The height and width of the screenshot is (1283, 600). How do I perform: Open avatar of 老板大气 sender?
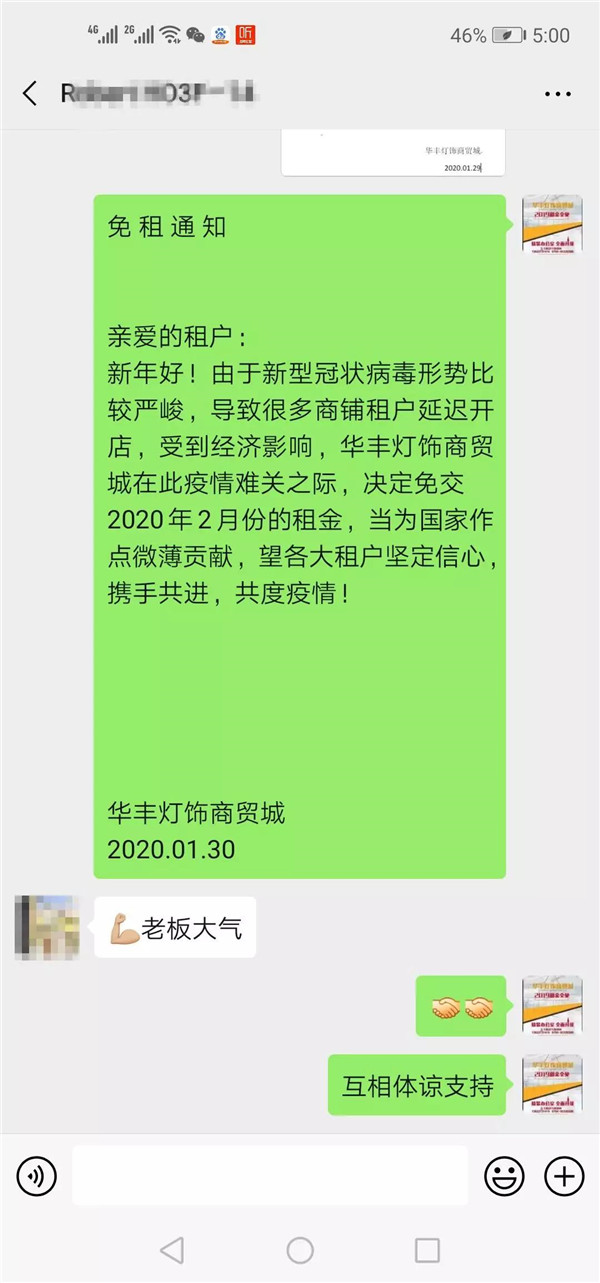pos(46,928)
